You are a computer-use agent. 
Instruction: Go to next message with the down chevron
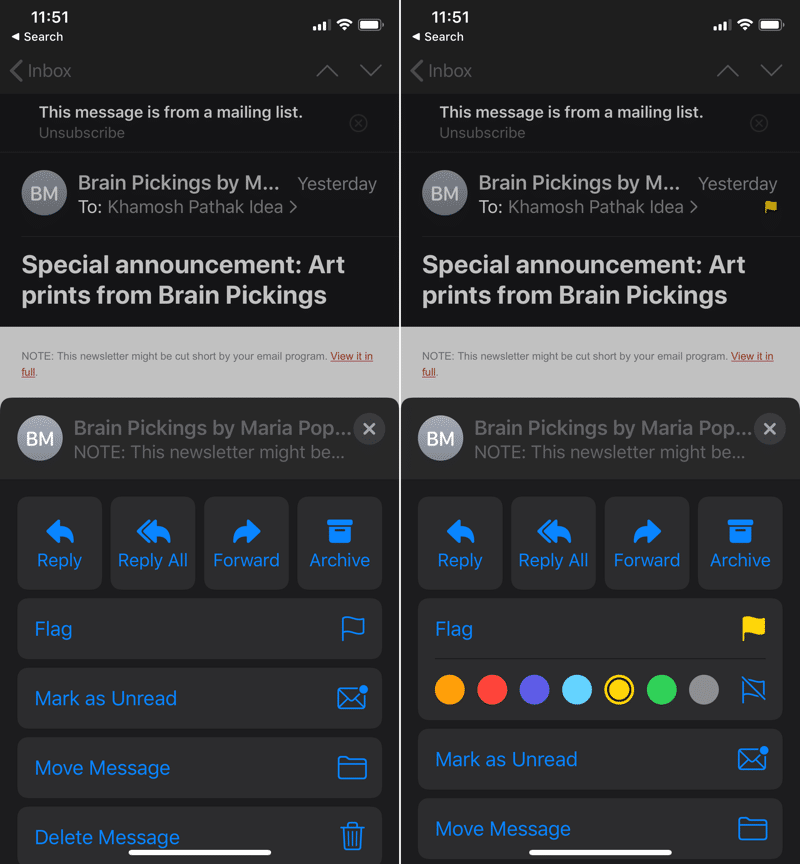click(x=371, y=71)
